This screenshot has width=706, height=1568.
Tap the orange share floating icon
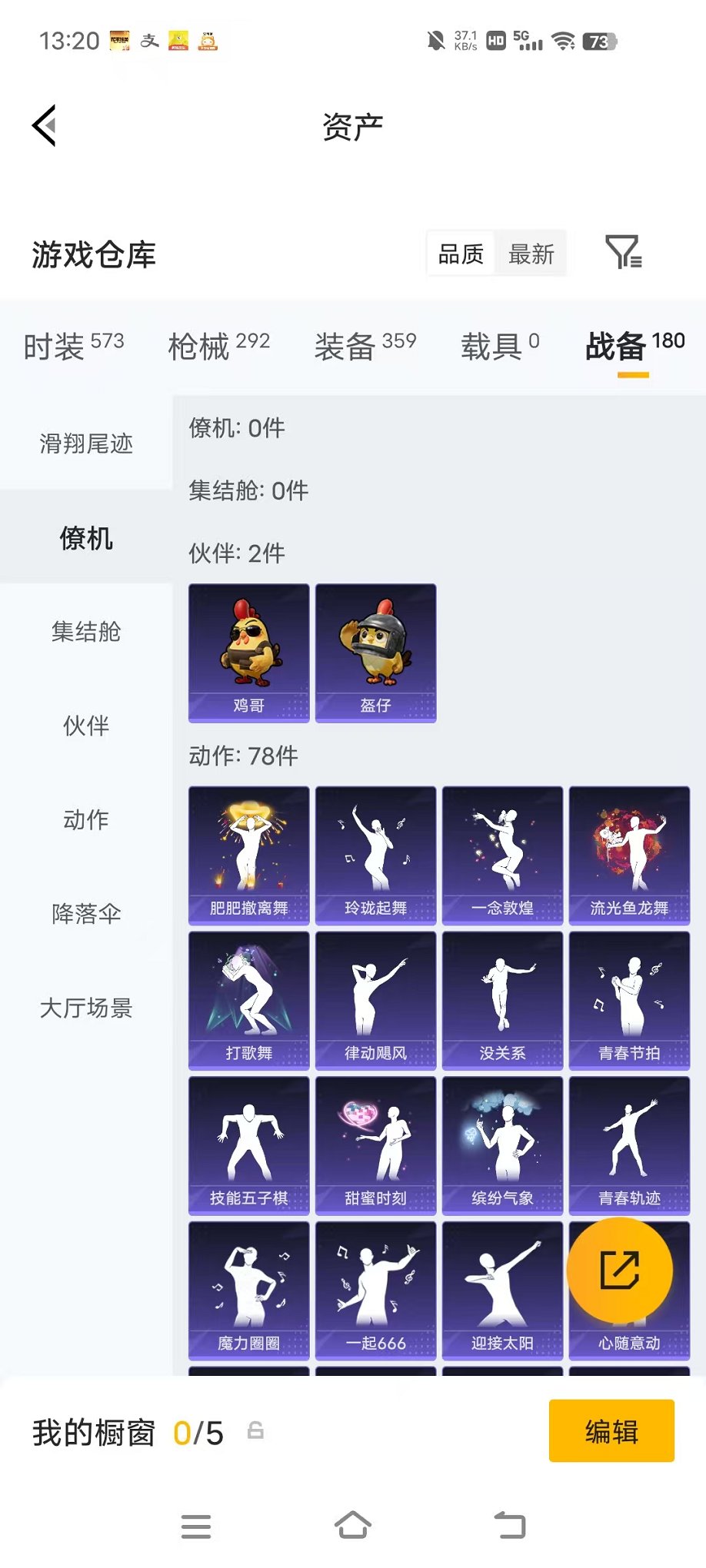point(620,1269)
